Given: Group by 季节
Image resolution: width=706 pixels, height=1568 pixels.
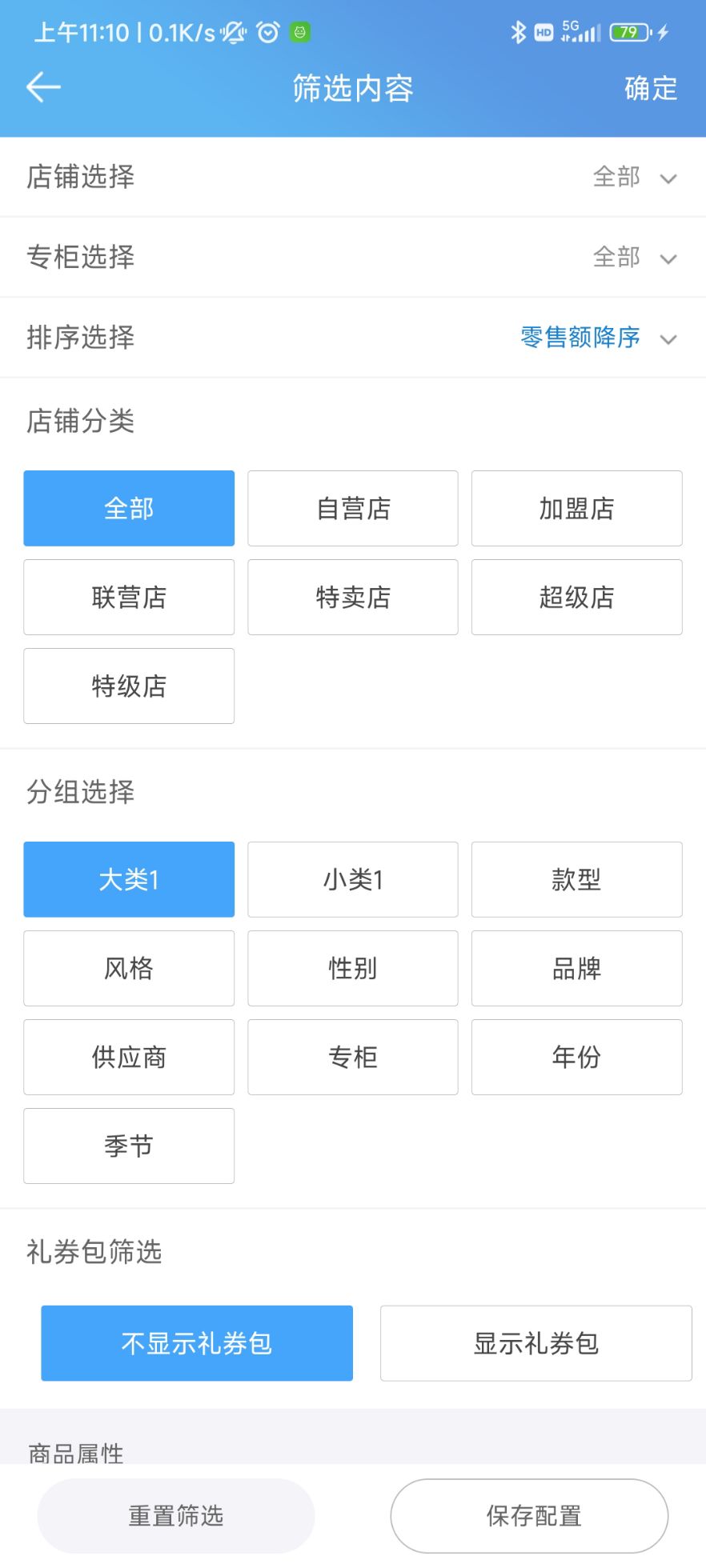Looking at the screenshot, I should coord(129,1146).
